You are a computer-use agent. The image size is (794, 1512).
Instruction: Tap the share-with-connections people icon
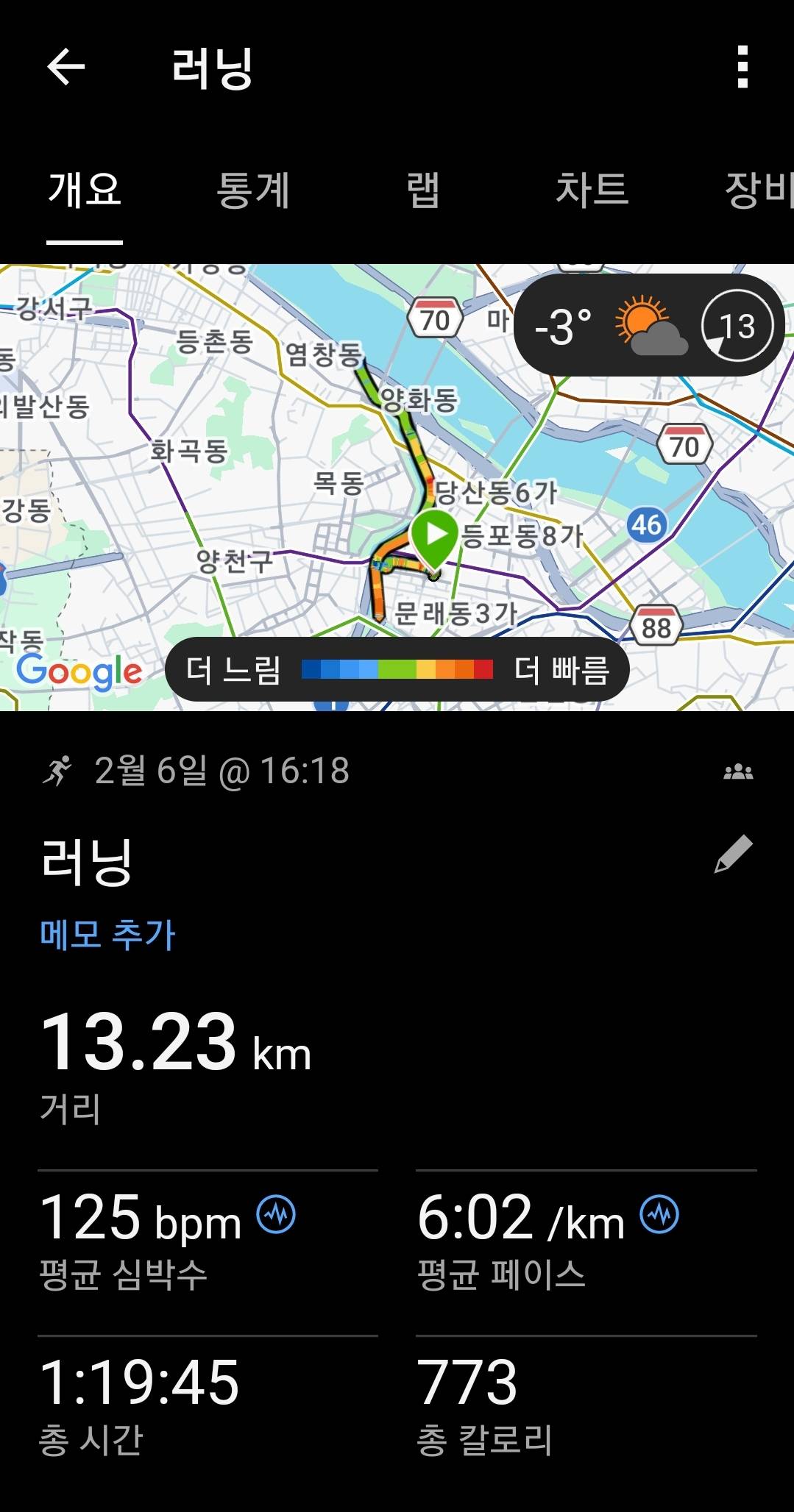click(739, 771)
